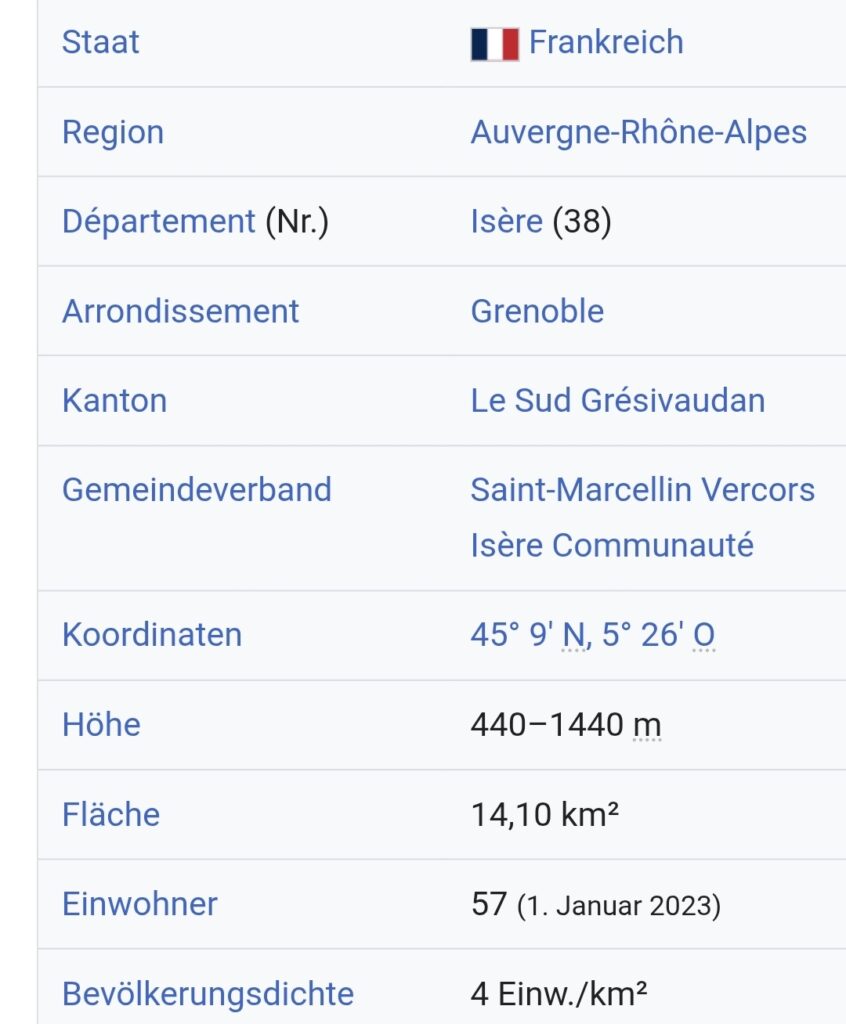Open the Fläche link
Viewport: 846px width, 1024px height.
[x=111, y=814]
